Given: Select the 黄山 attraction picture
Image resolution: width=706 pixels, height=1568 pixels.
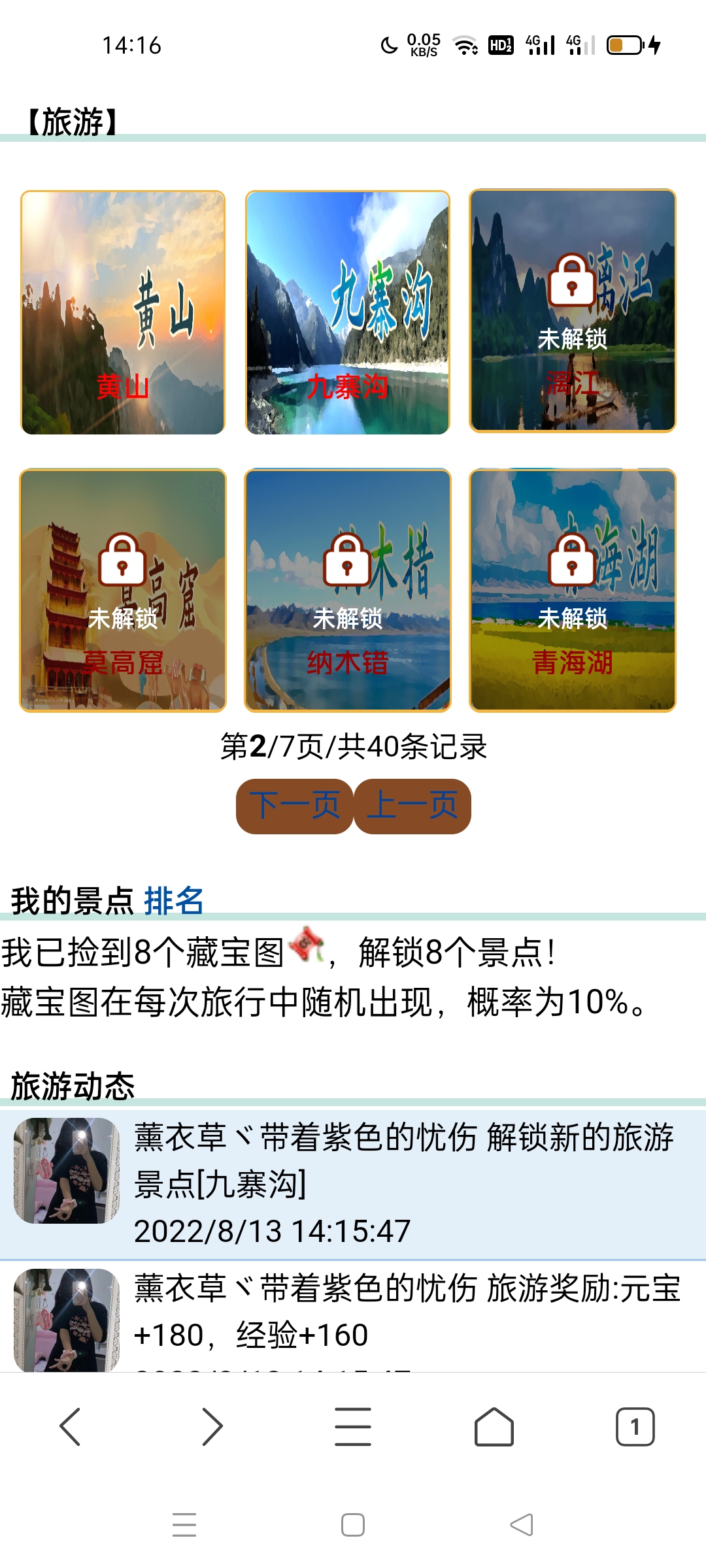Looking at the screenshot, I should [121, 312].
